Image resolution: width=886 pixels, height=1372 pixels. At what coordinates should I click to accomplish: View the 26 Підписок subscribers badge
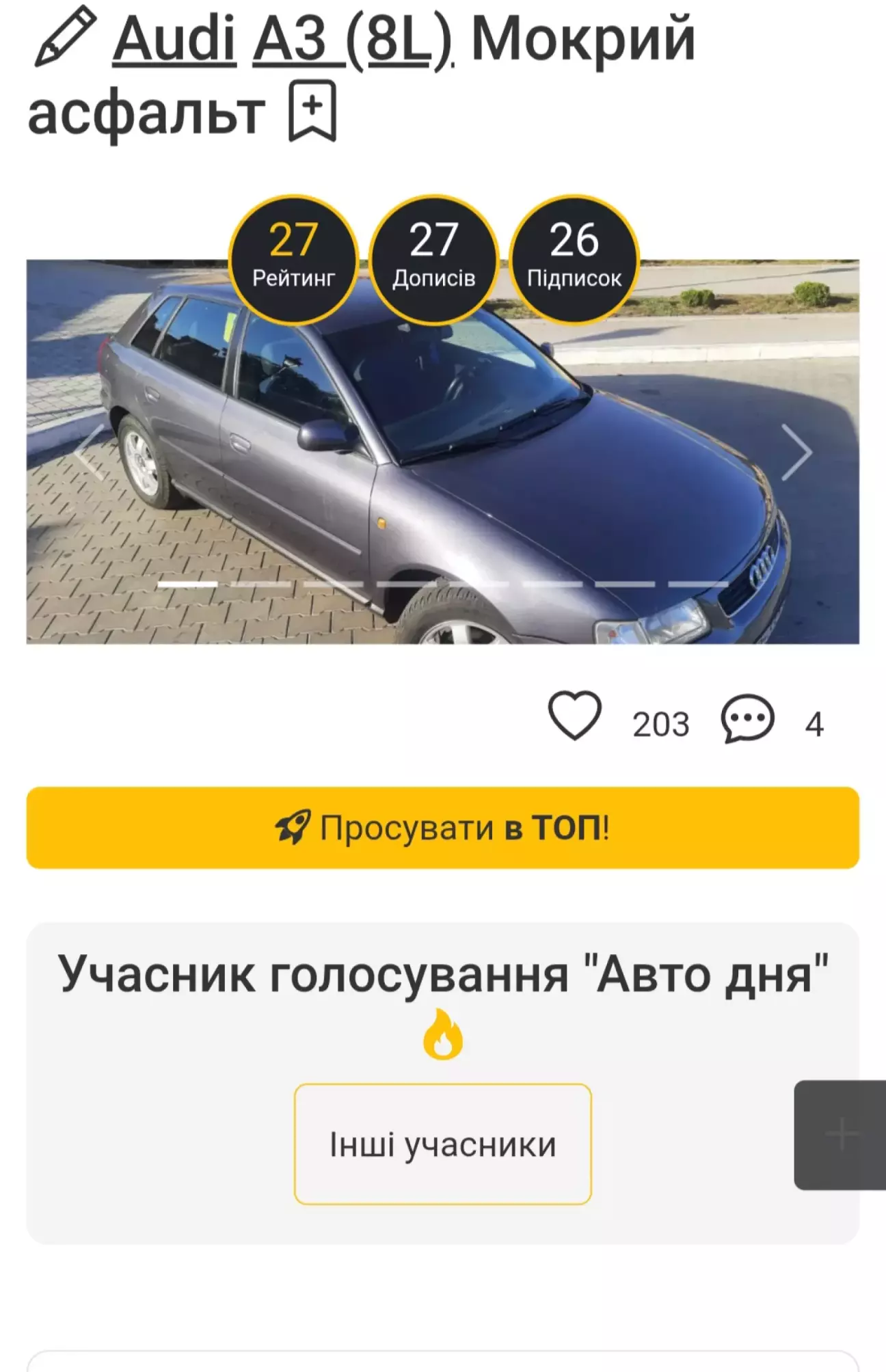574,260
